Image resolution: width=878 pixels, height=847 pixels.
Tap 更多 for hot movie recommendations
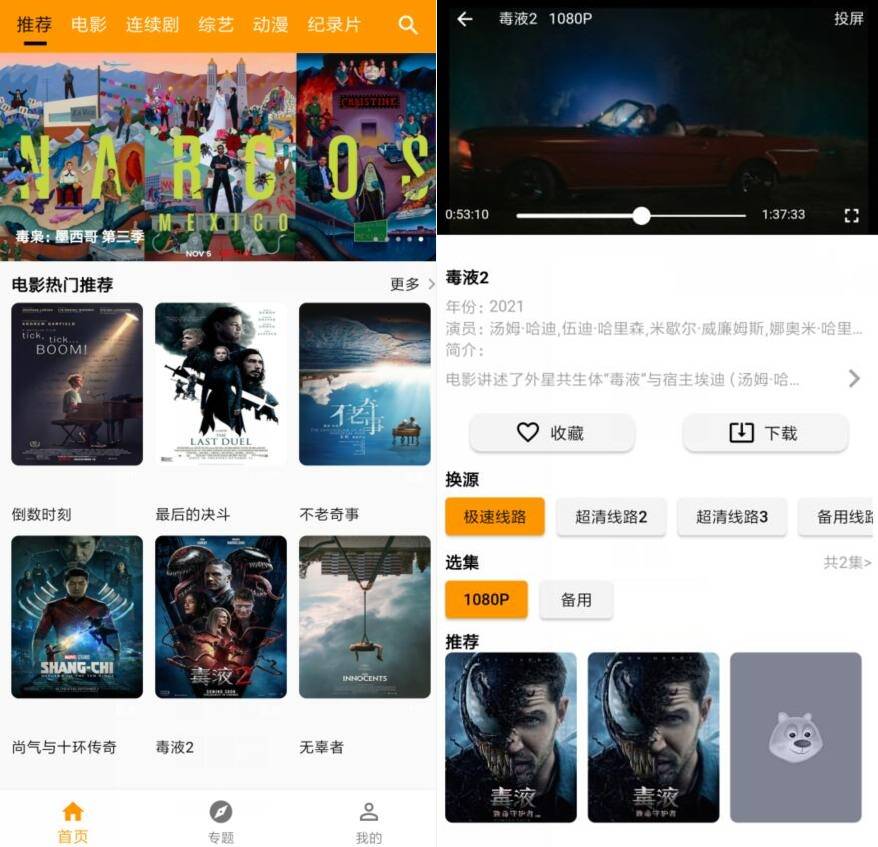pos(411,285)
